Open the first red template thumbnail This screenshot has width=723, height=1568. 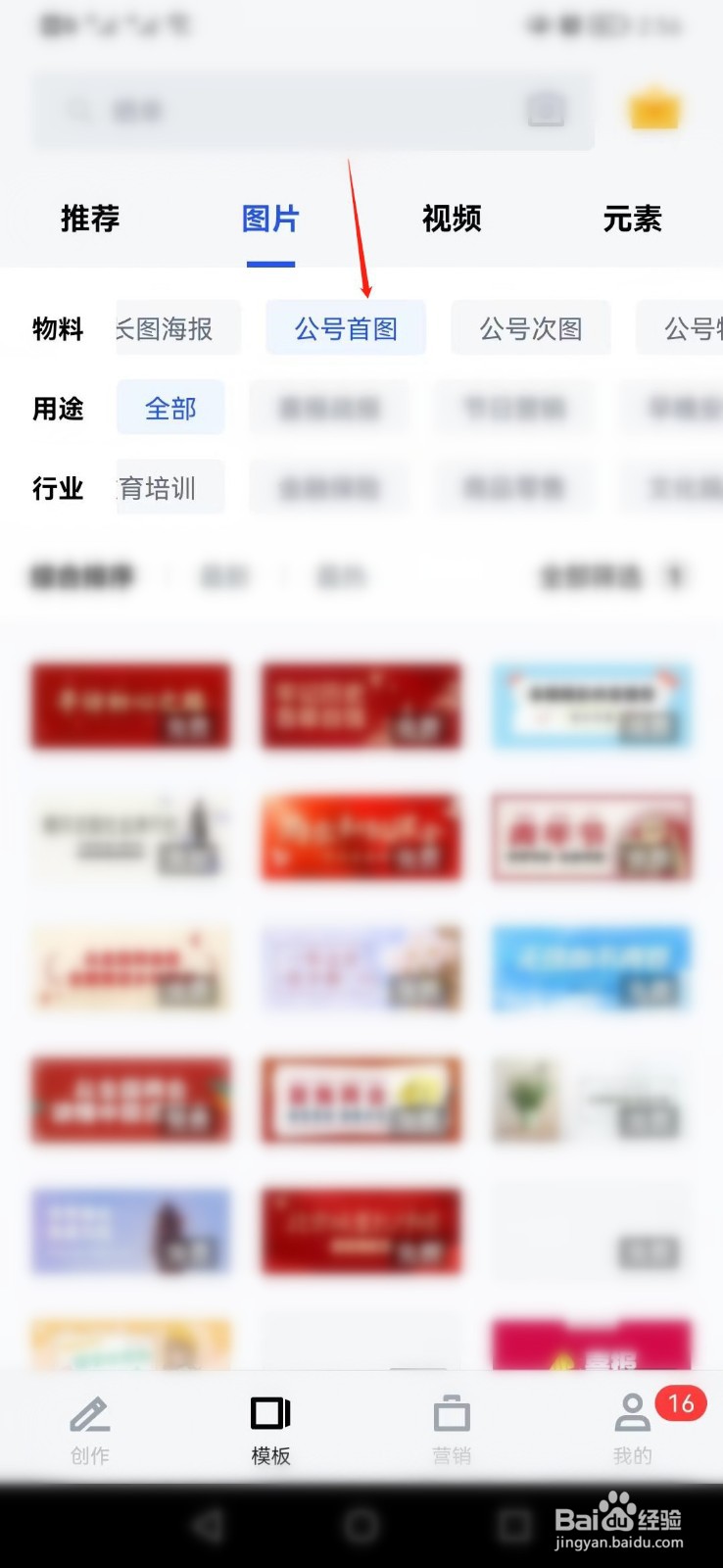click(130, 706)
